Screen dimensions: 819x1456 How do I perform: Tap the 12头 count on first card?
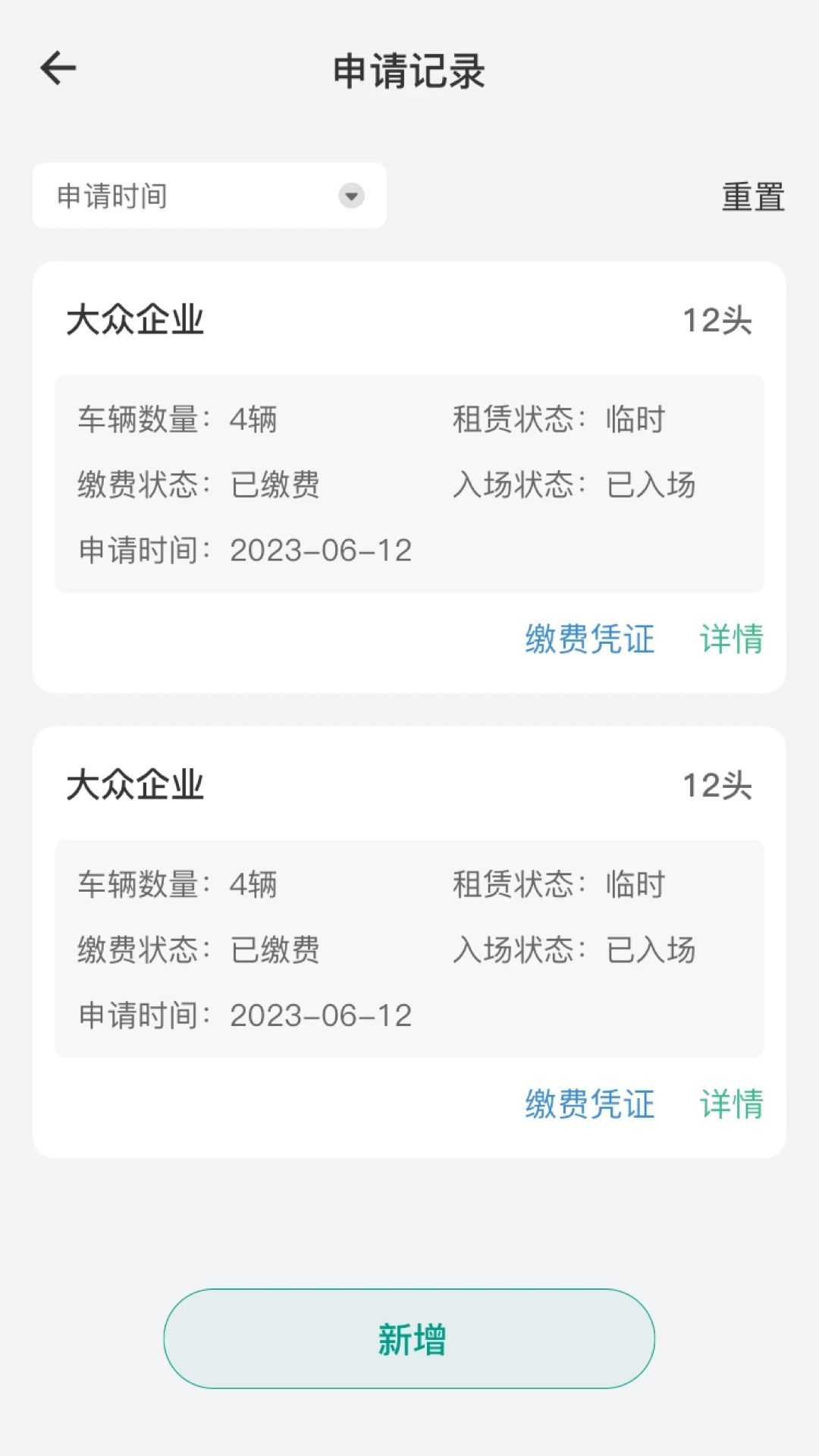(717, 320)
